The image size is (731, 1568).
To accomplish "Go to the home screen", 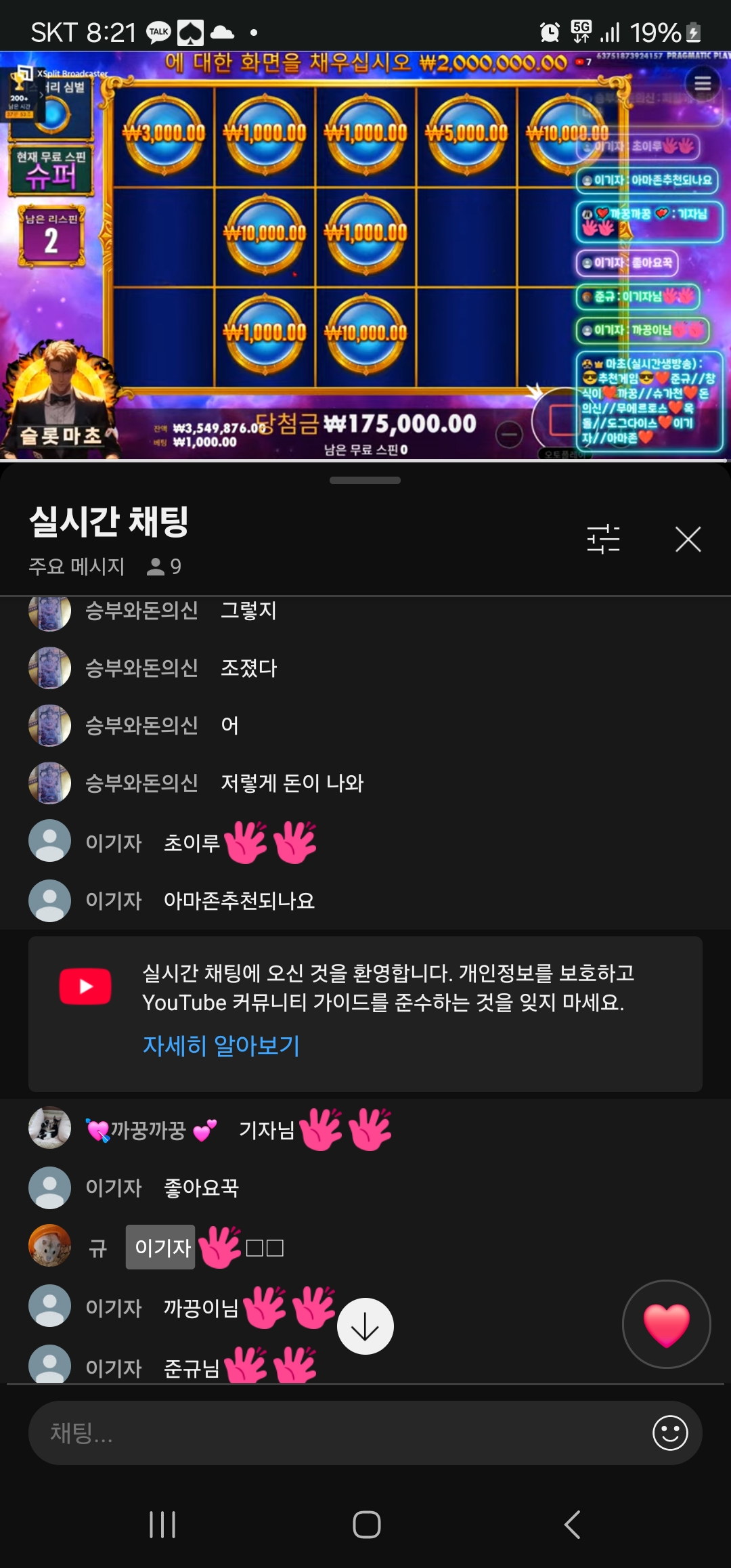I will 366,1525.
